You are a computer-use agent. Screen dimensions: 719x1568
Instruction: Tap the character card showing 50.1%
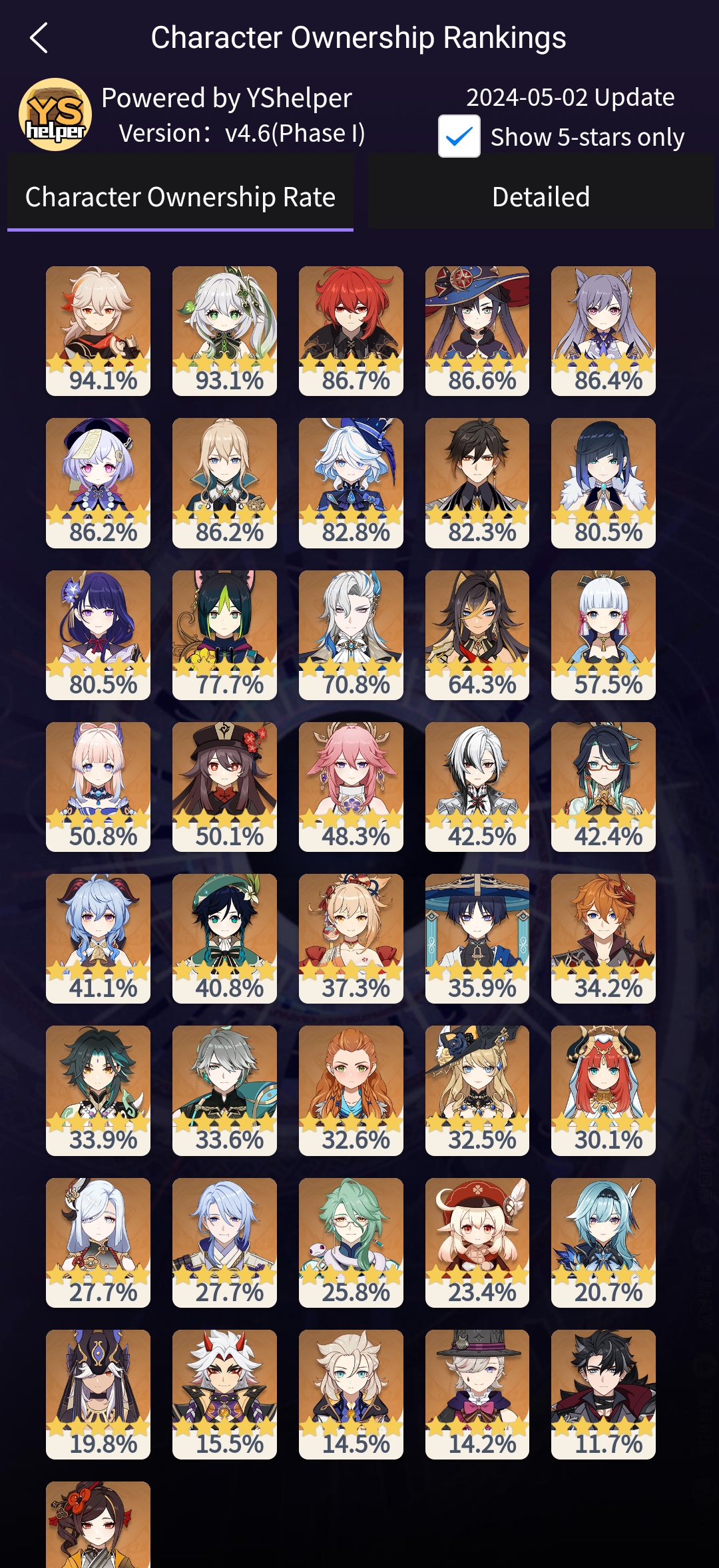(x=224, y=786)
